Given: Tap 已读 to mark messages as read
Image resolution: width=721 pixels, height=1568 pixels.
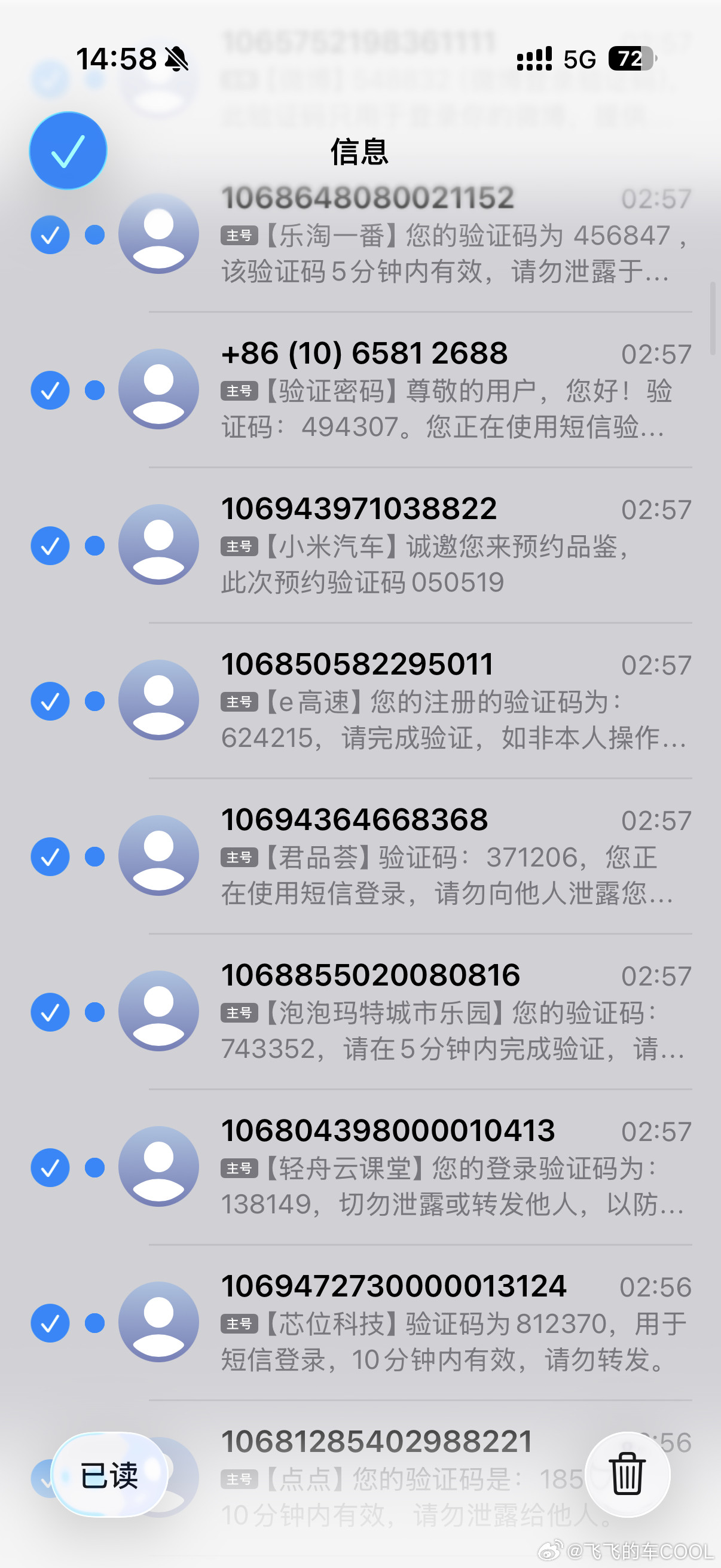Looking at the screenshot, I should click(x=108, y=1475).
